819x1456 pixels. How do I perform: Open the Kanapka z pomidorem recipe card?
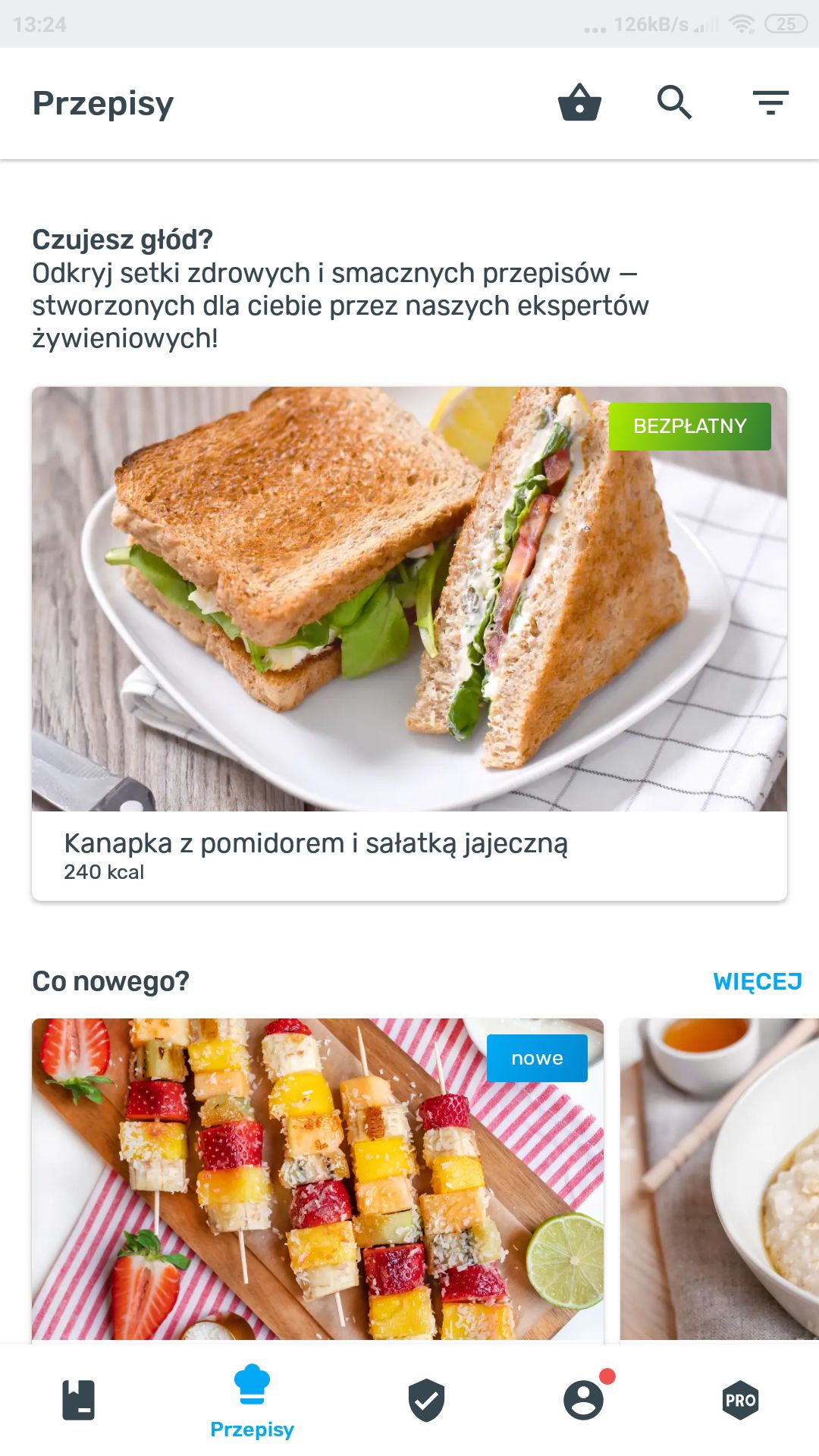[x=409, y=644]
